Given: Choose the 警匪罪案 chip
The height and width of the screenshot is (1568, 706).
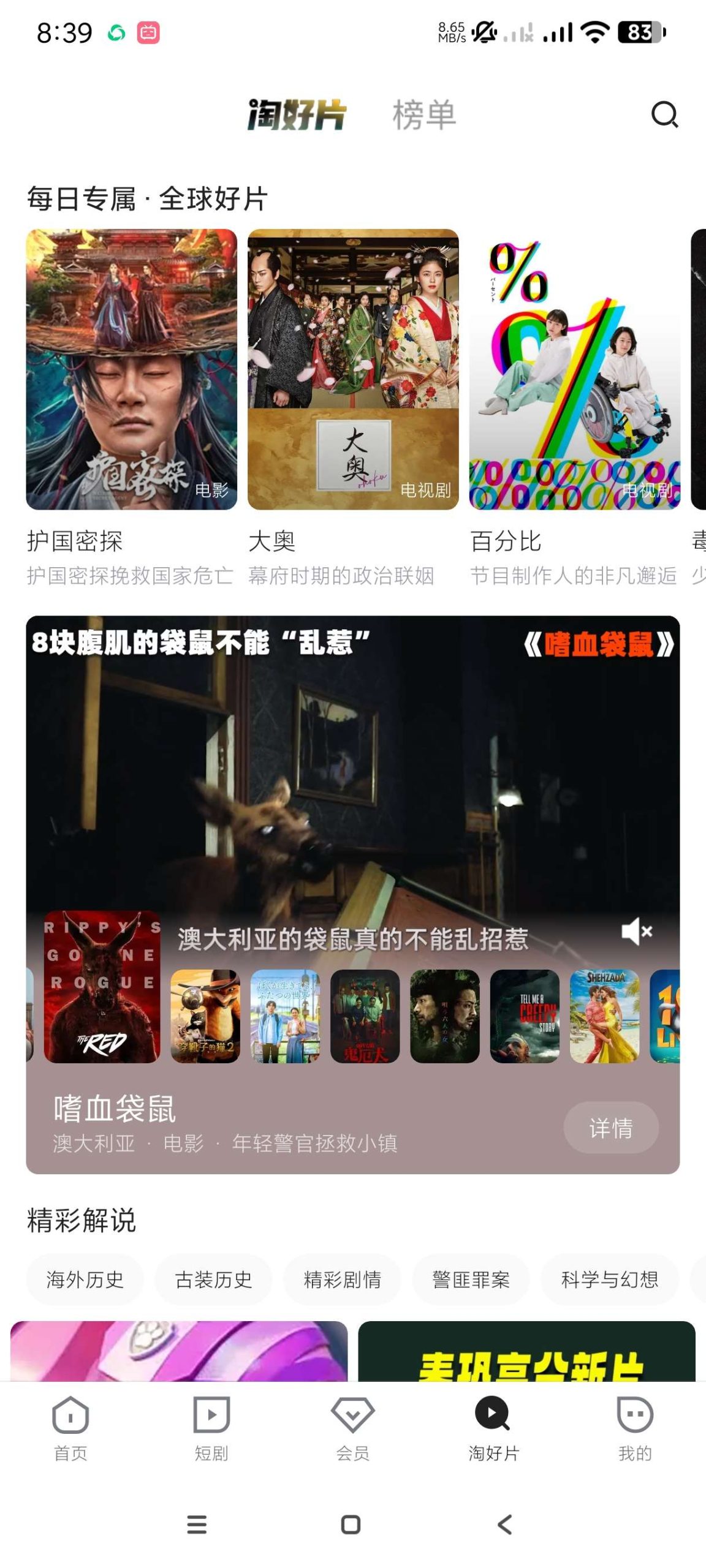Looking at the screenshot, I should pyautogui.click(x=471, y=1280).
